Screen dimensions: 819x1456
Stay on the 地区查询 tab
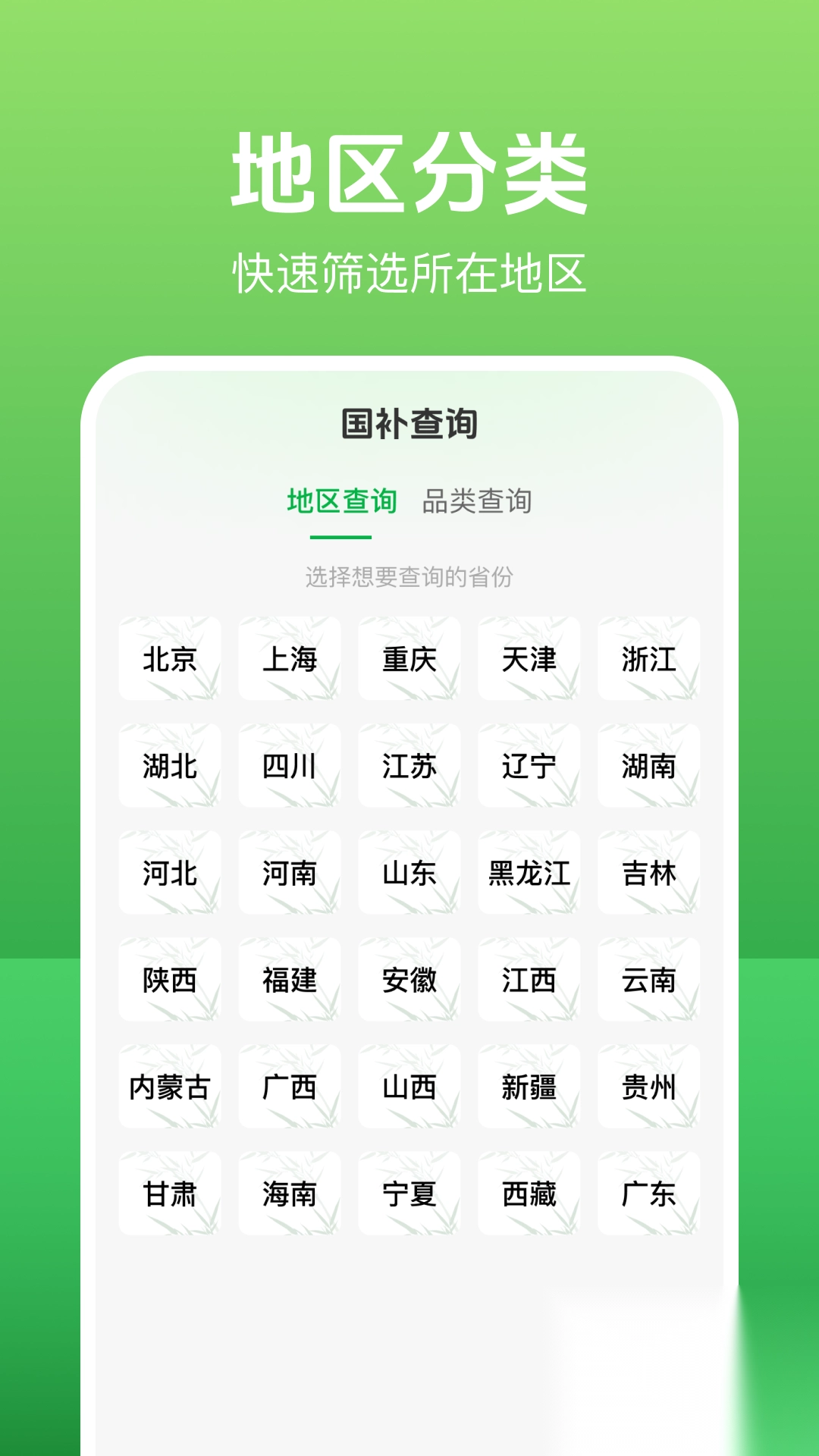tap(341, 500)
